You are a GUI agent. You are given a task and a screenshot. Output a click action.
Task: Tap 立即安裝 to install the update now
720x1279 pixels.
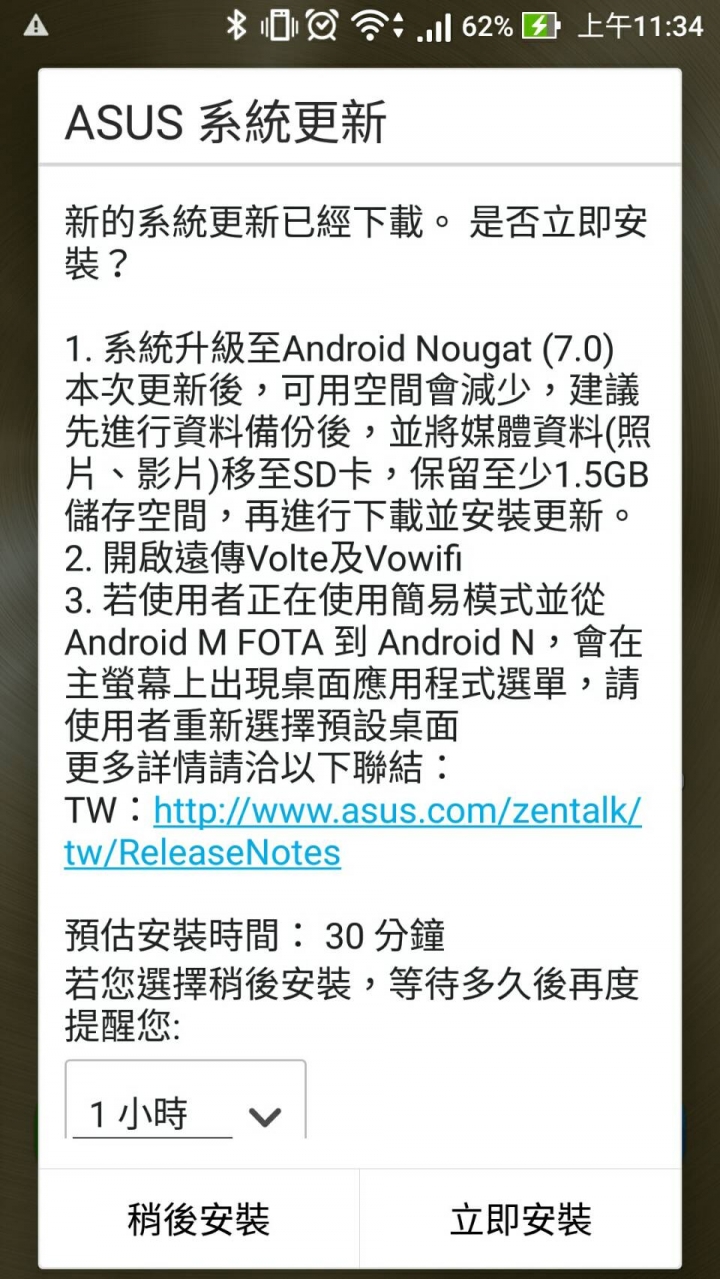click(520, 1220)
